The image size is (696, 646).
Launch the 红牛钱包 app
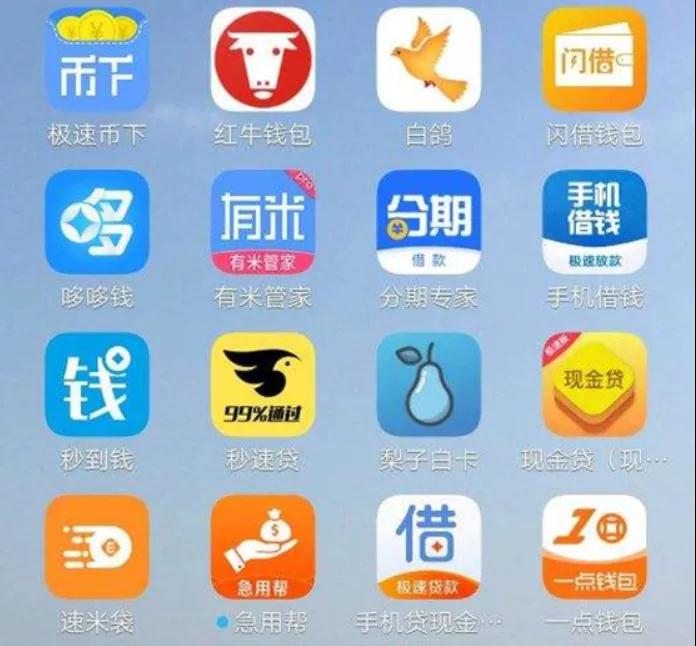(262, 58)
